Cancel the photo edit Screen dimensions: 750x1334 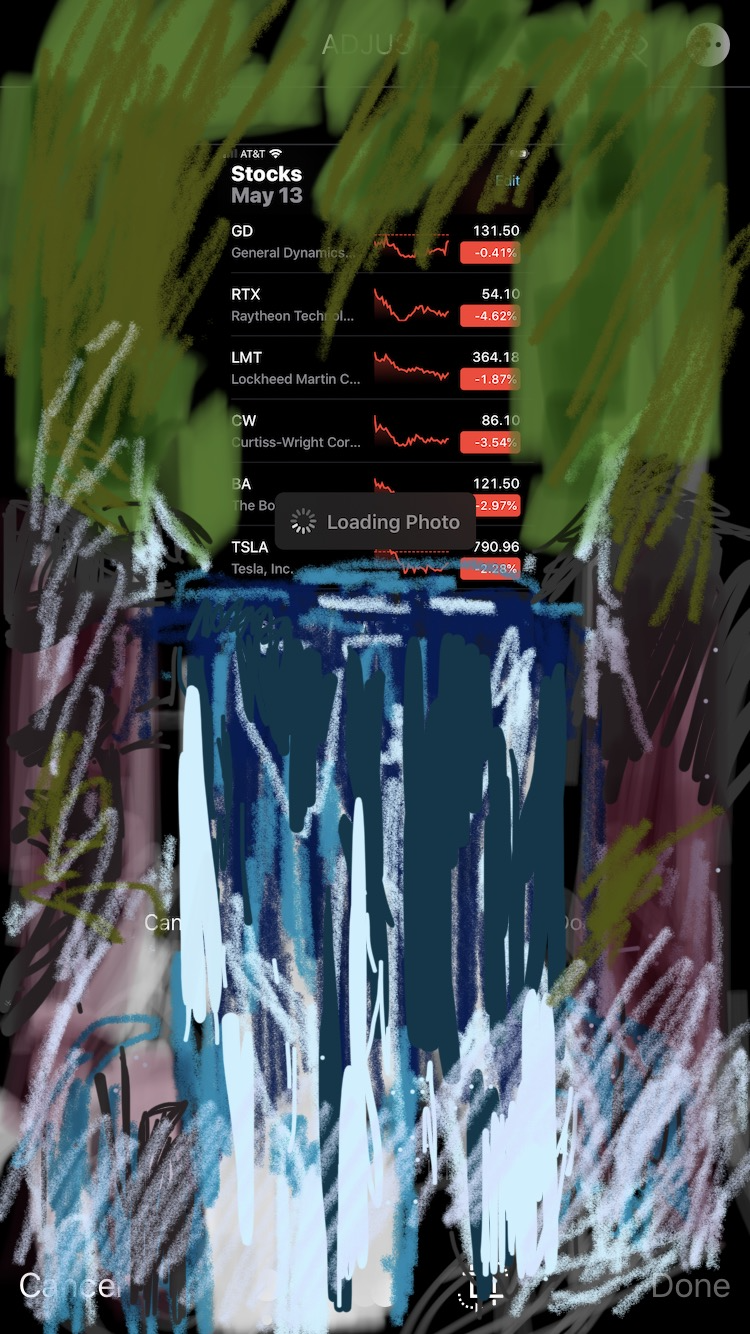[x=66, y=1285]
